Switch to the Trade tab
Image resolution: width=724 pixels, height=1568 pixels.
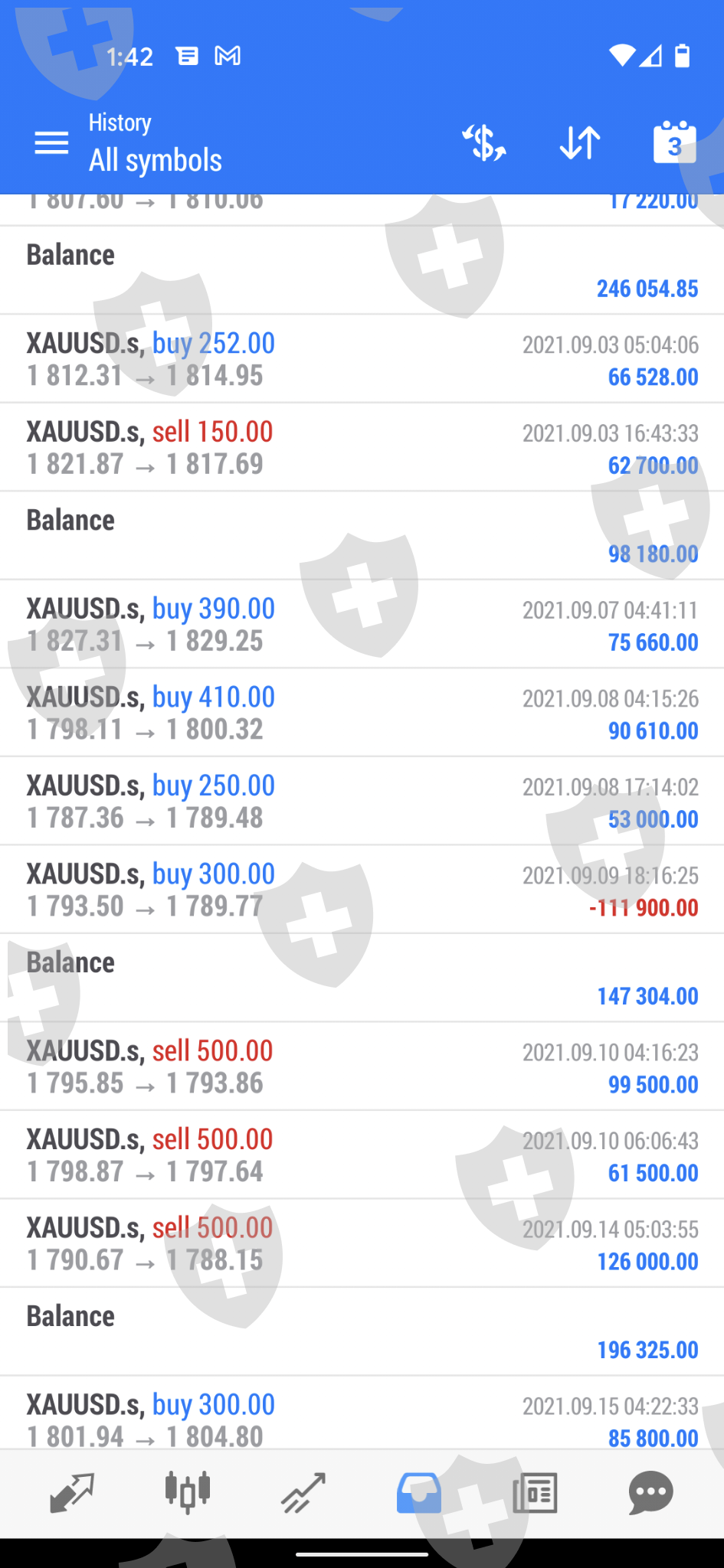coord(303,1492)
